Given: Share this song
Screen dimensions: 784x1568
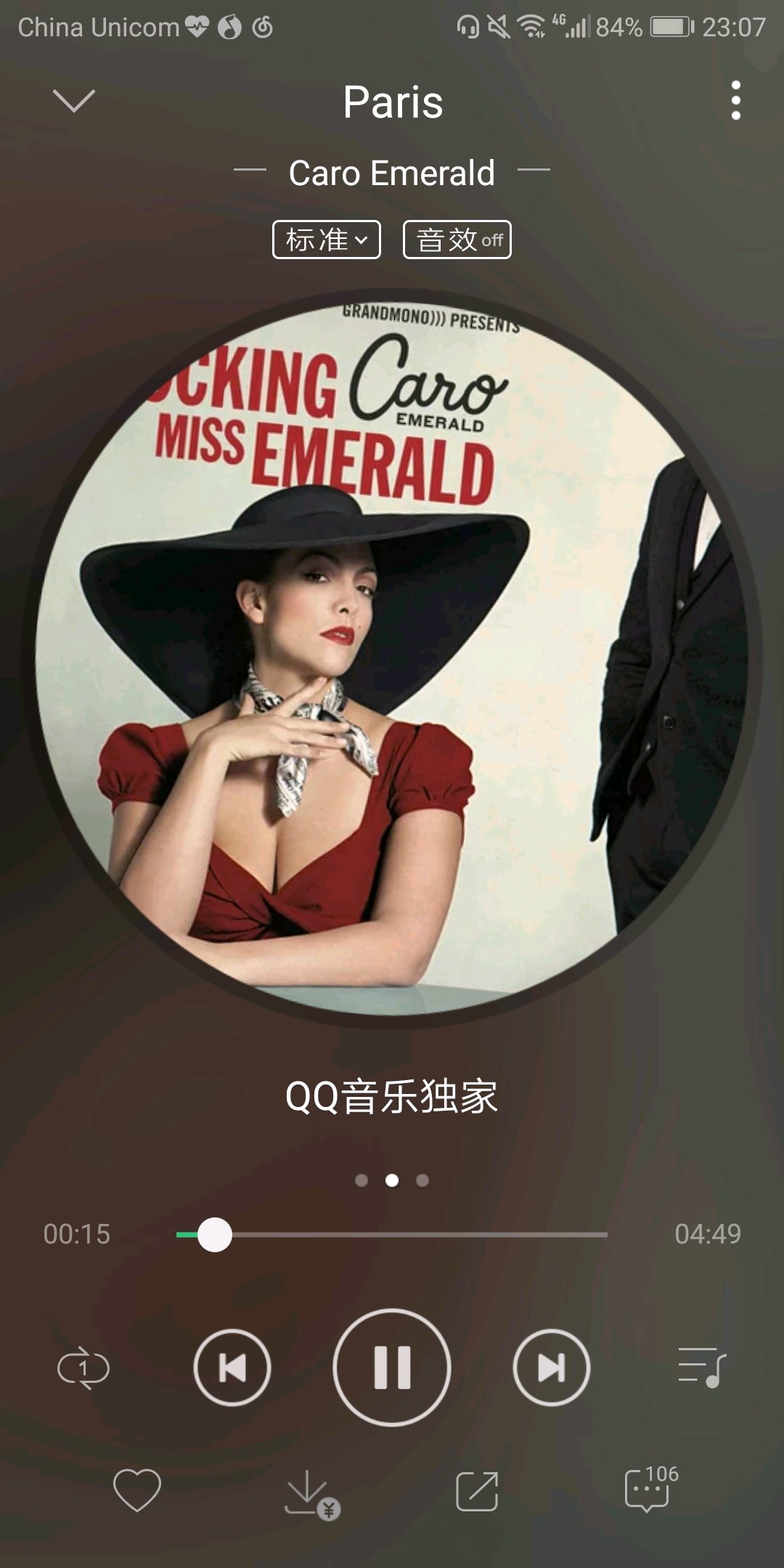Looking at the screenshot, I should click(477, 1491).
